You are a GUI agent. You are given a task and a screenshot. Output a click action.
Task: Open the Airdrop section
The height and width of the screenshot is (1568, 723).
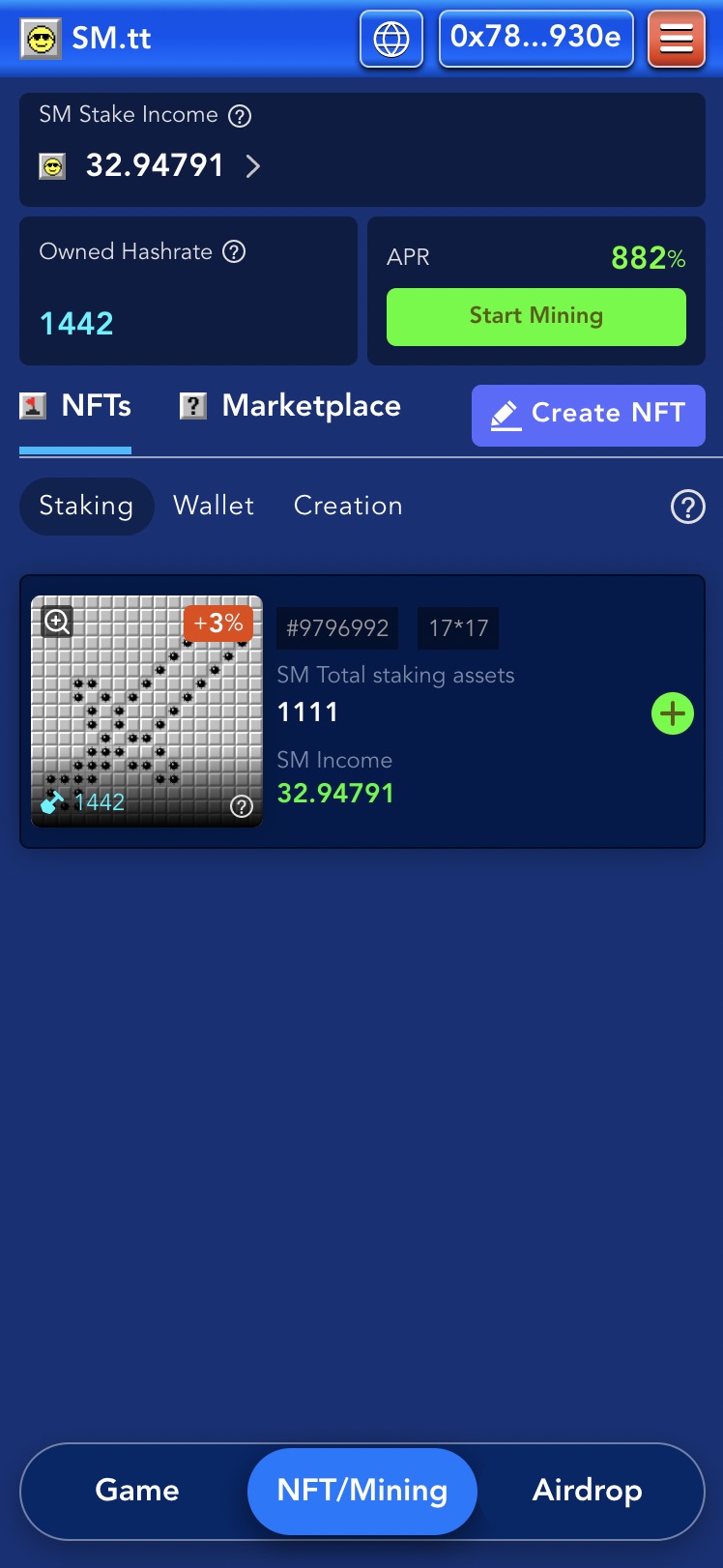588,1491
